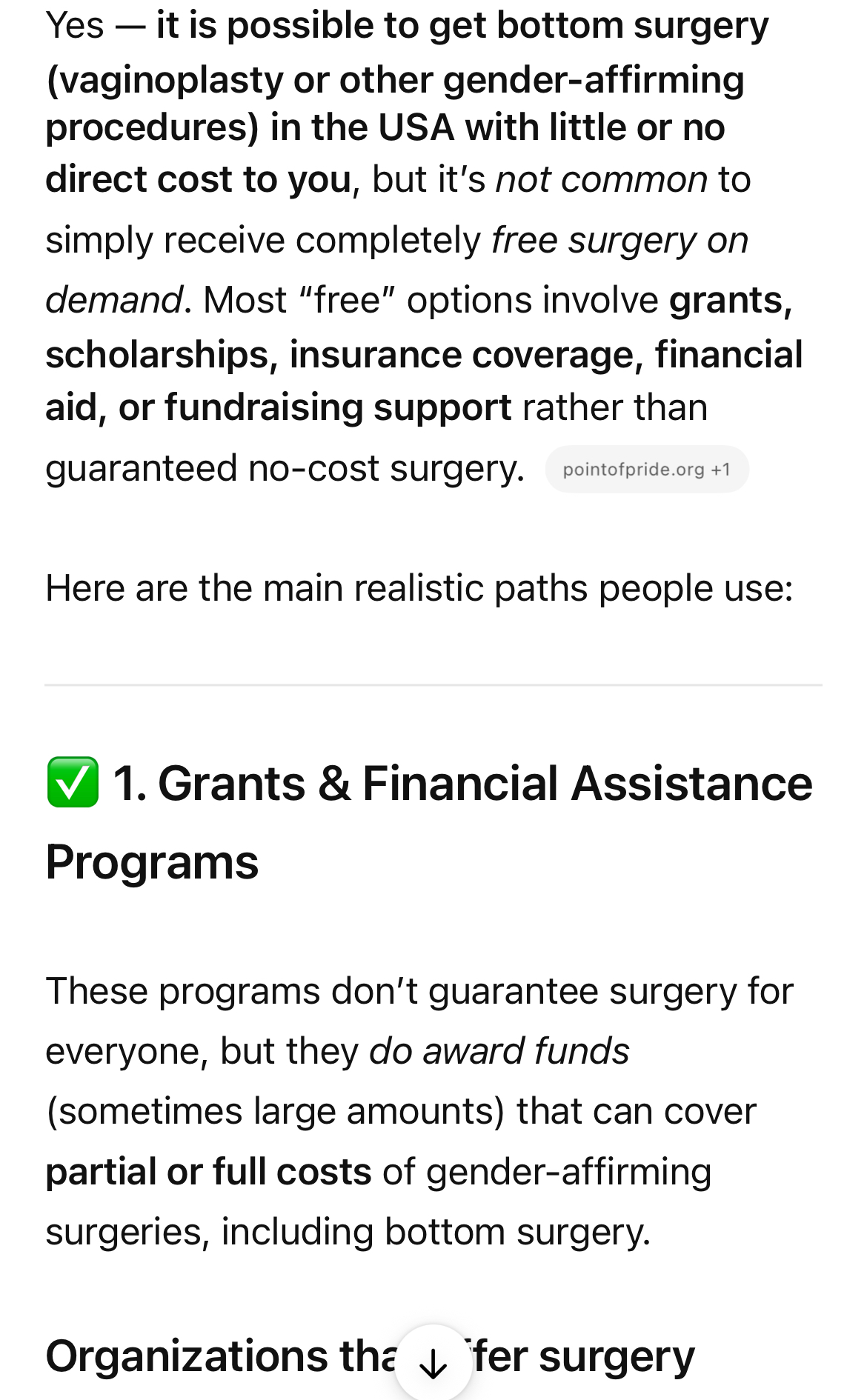Tap the scroll-to-bottom arrow button
The height and width of the screenshot is (1400, 867).
click(433, 1363)
